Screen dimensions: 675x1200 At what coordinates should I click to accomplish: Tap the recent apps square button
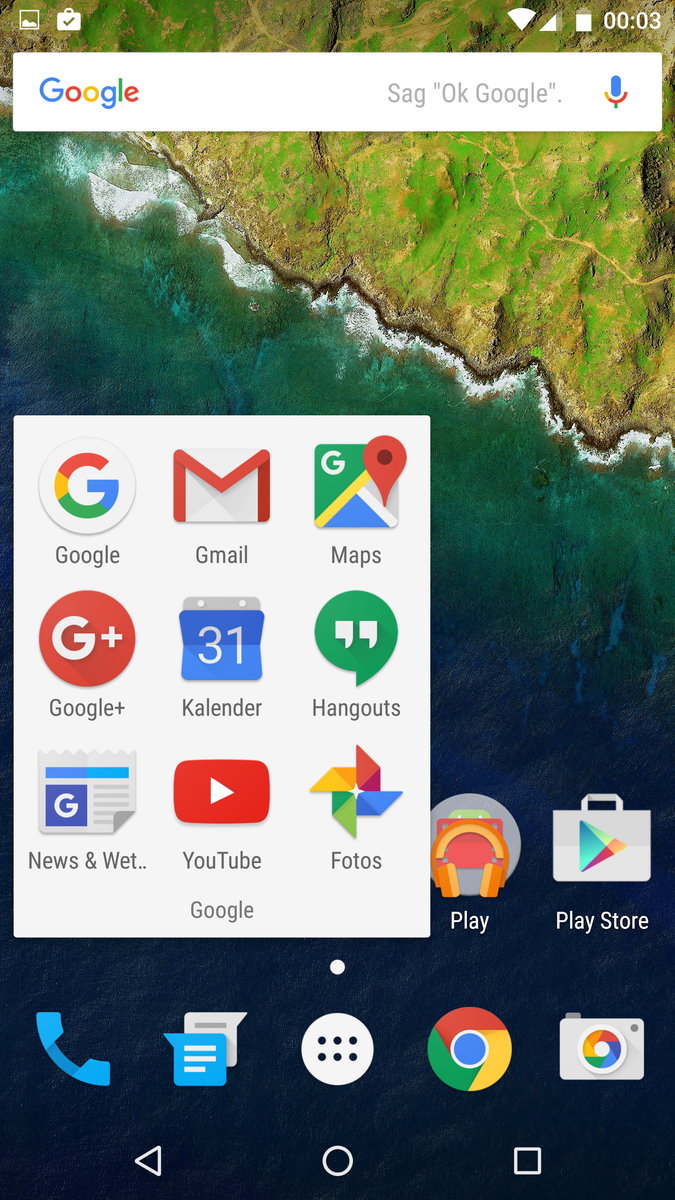[527, 1160]
